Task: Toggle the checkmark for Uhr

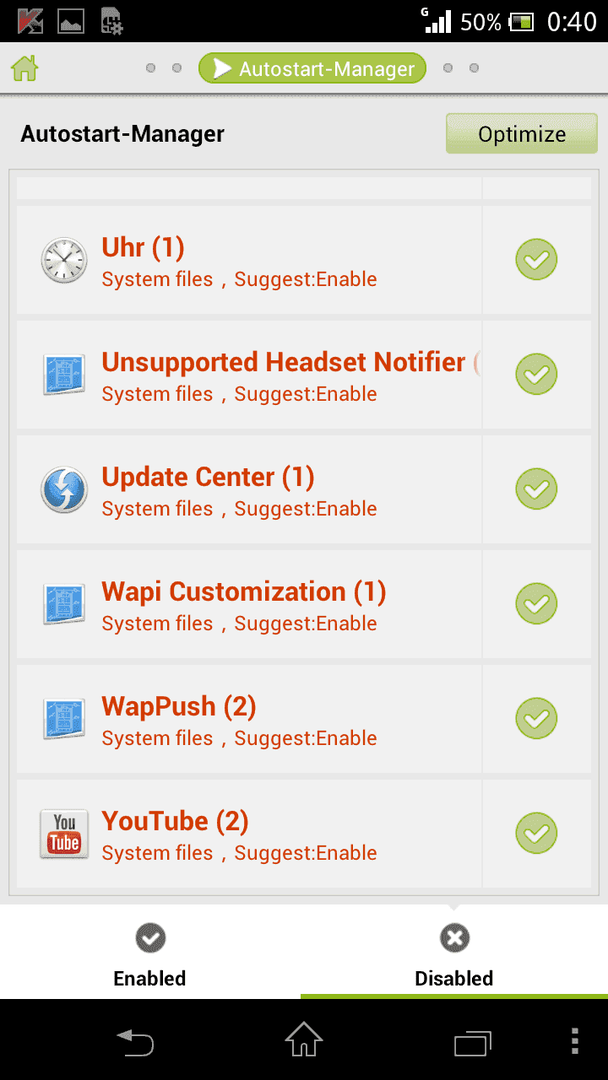Action: (536, 260)
